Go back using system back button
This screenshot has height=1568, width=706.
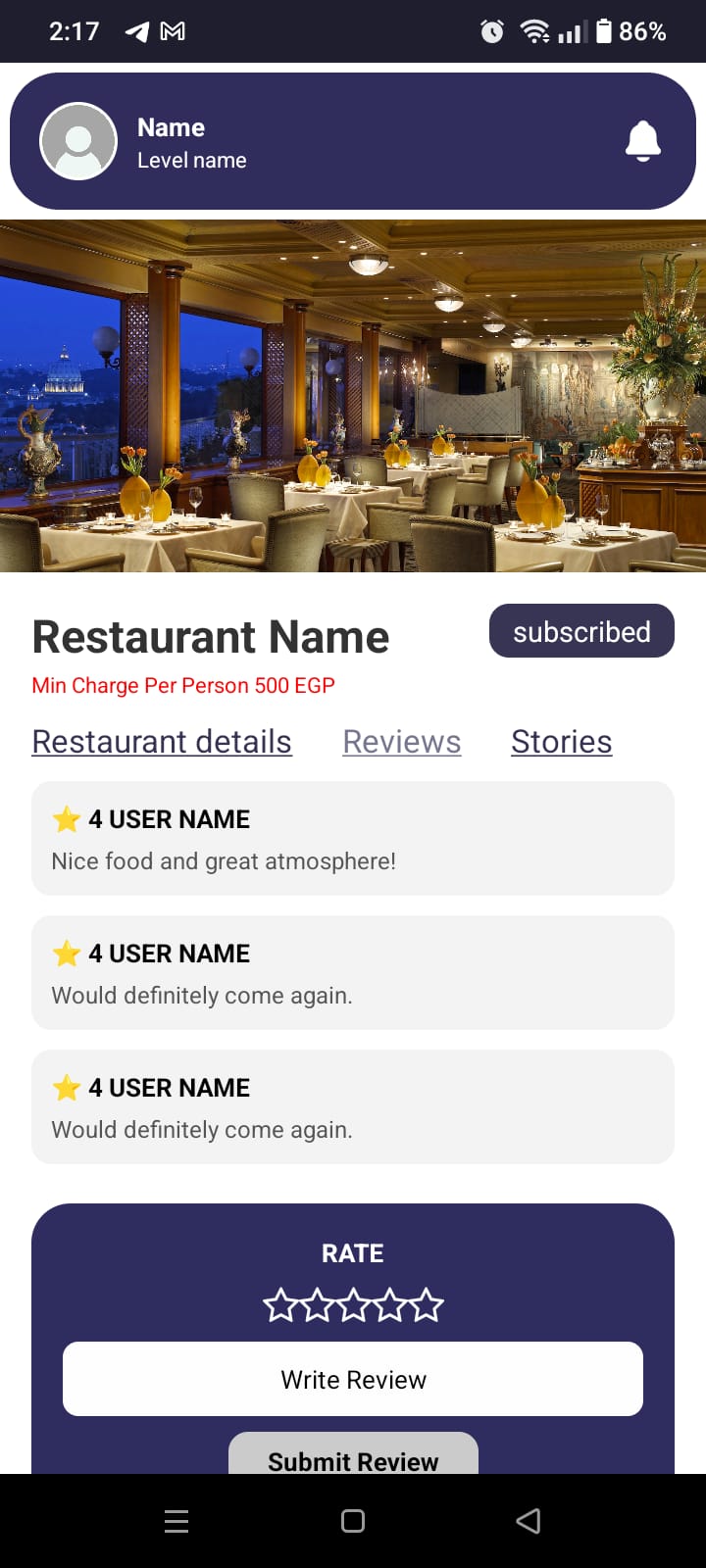tap(529, 1521)
